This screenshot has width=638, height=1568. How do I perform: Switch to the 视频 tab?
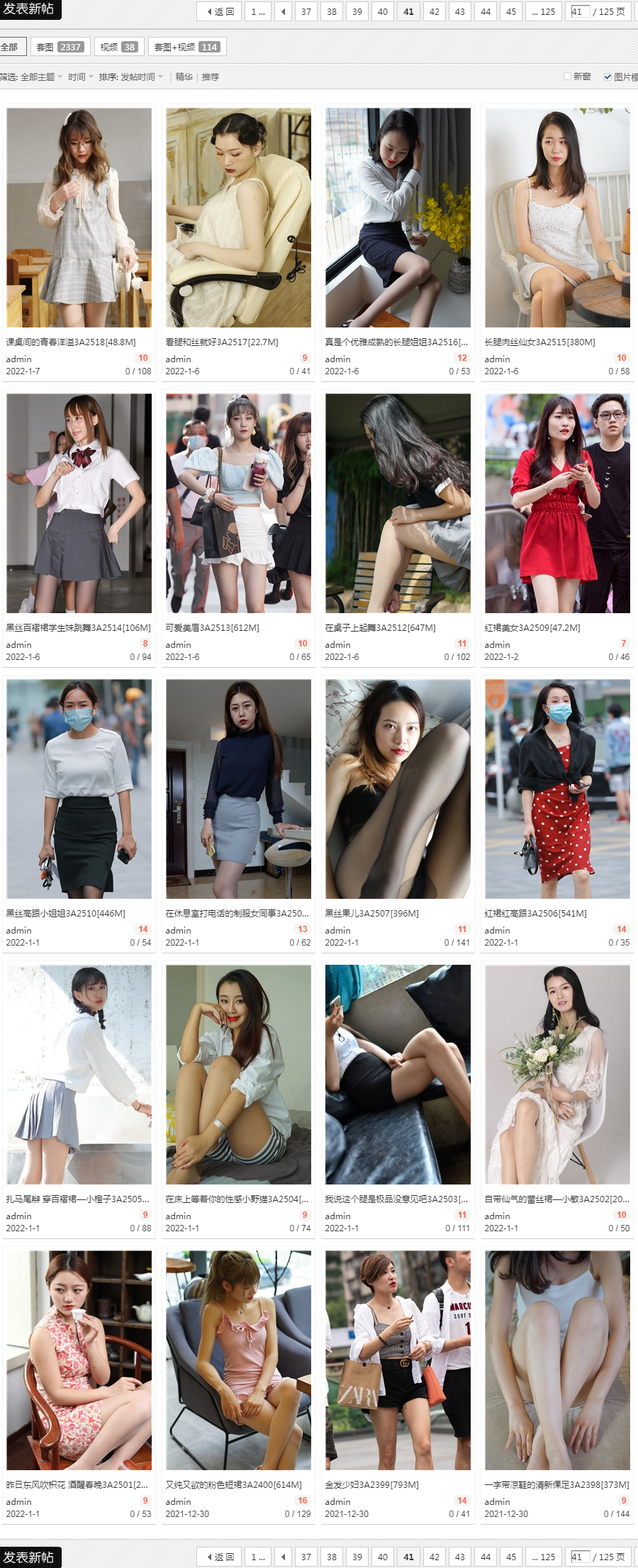(118, 47)
